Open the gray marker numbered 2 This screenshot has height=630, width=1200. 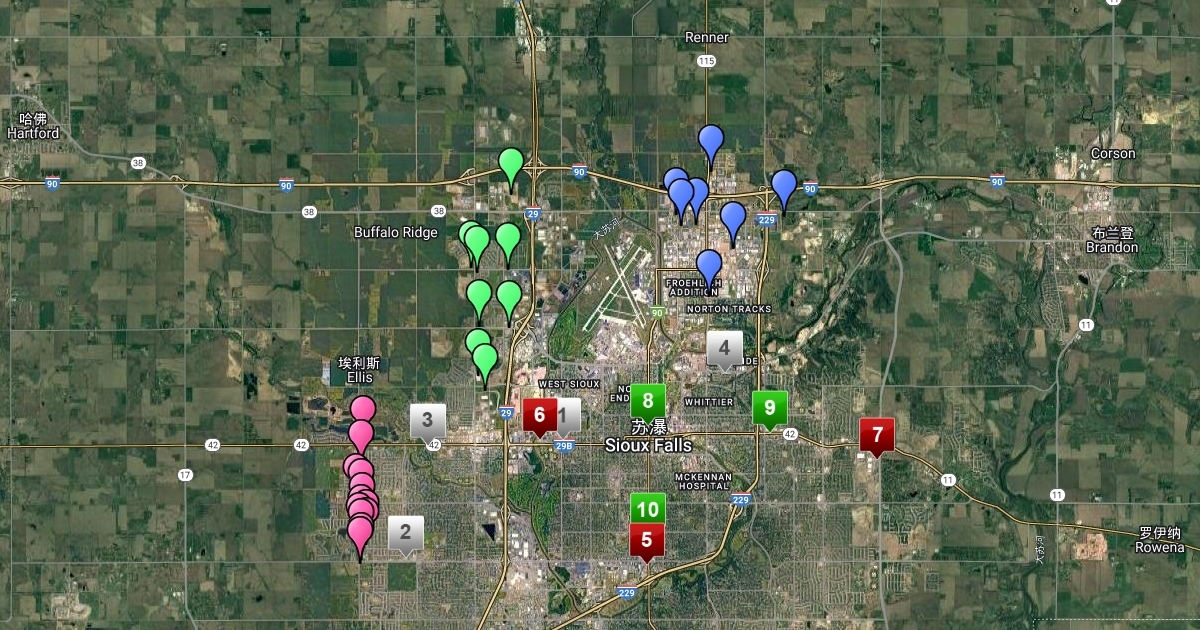click(x=405, y=532)
